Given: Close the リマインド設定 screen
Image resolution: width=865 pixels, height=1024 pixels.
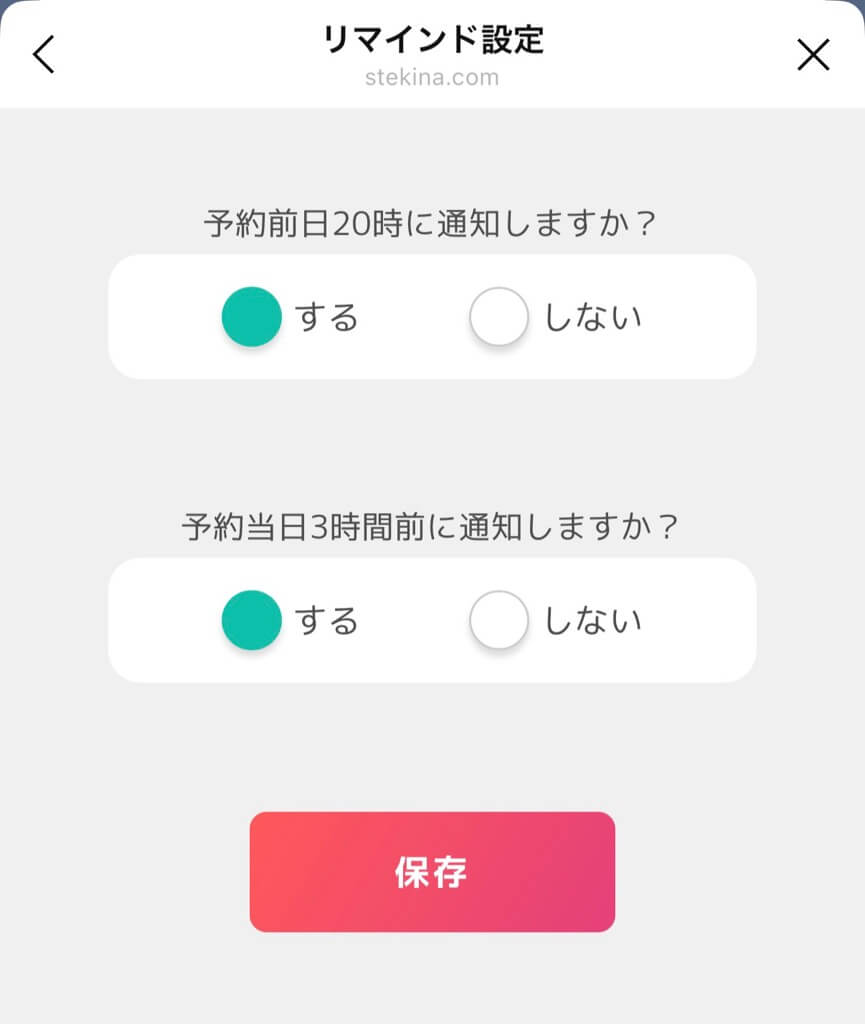Looking at the screenshot, I should click(x=813, y=55).
